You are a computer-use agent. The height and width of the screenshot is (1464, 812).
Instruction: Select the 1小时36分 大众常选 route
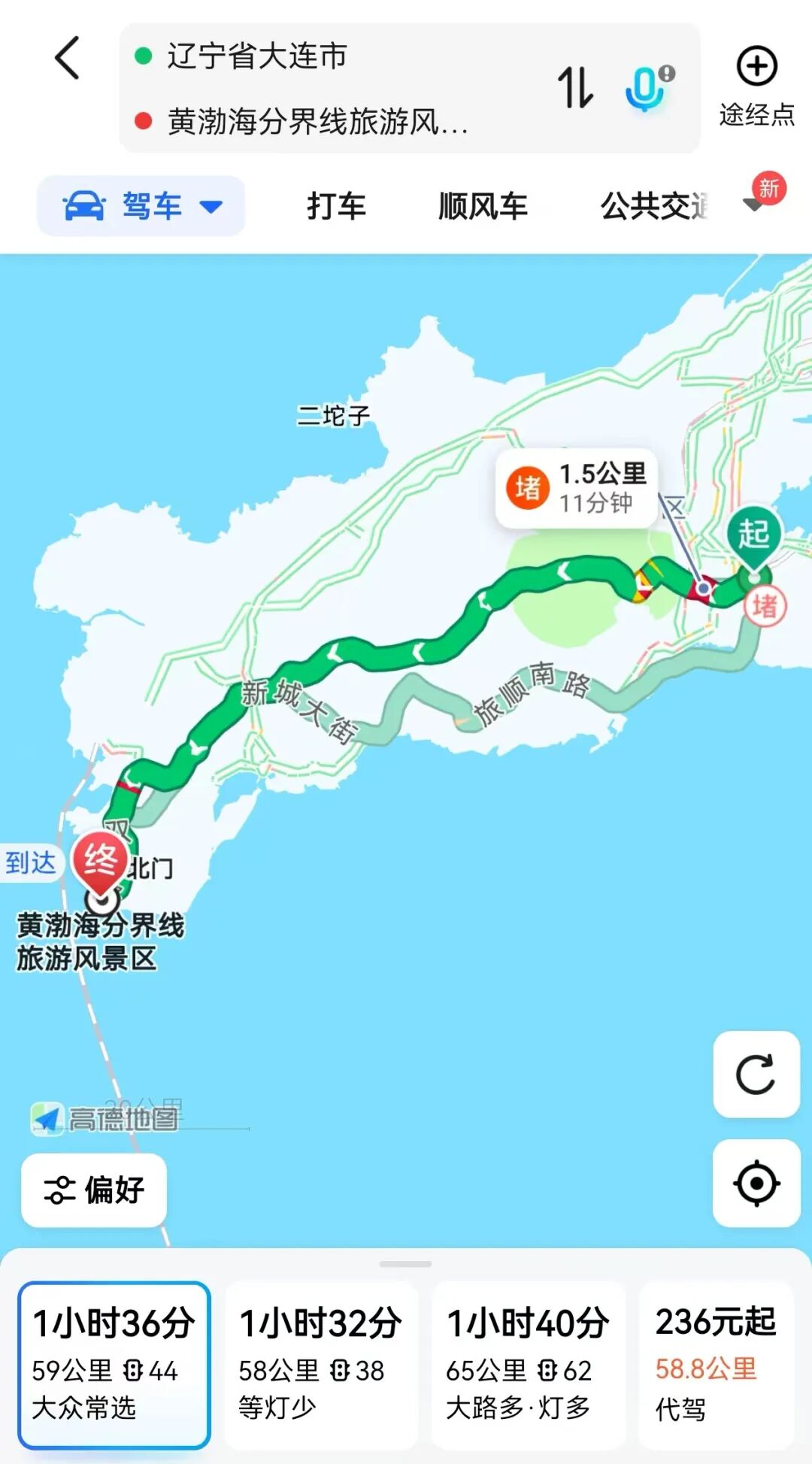114,1365
